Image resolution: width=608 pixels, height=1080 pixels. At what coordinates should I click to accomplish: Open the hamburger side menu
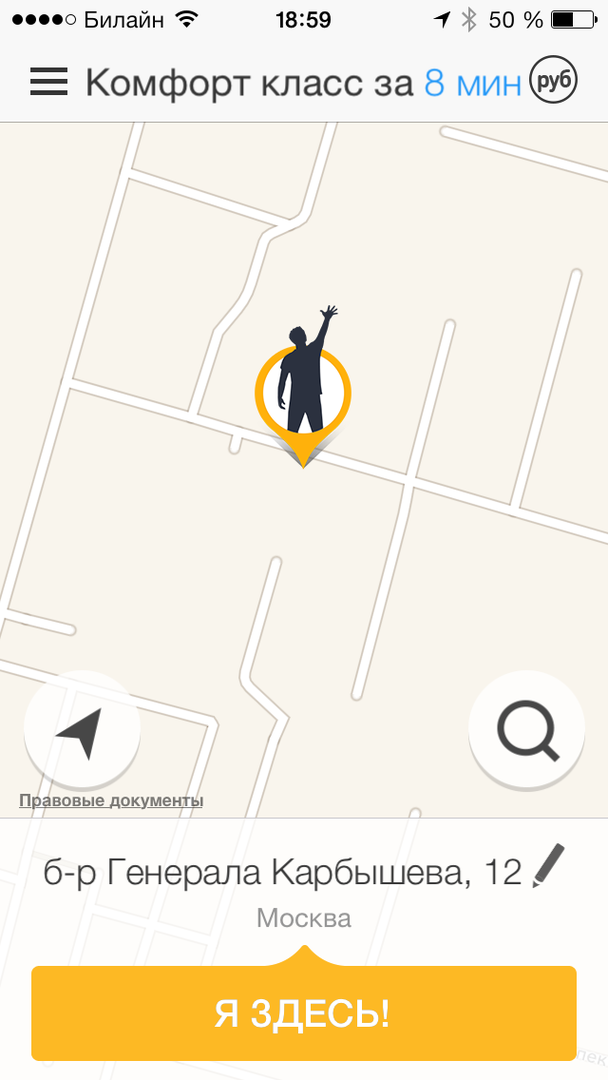click(x=48, y=81)
